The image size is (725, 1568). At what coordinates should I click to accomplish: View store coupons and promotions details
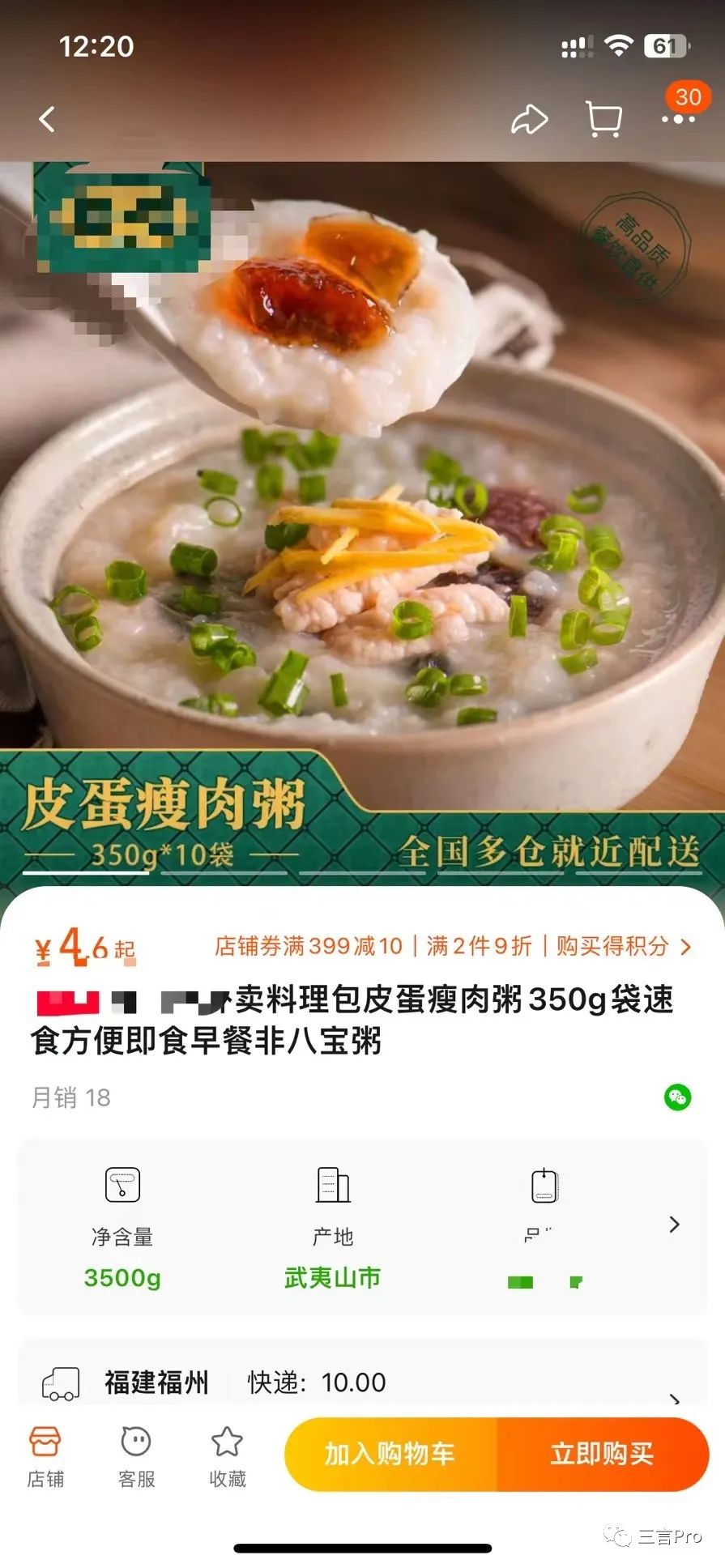(452, 946)
